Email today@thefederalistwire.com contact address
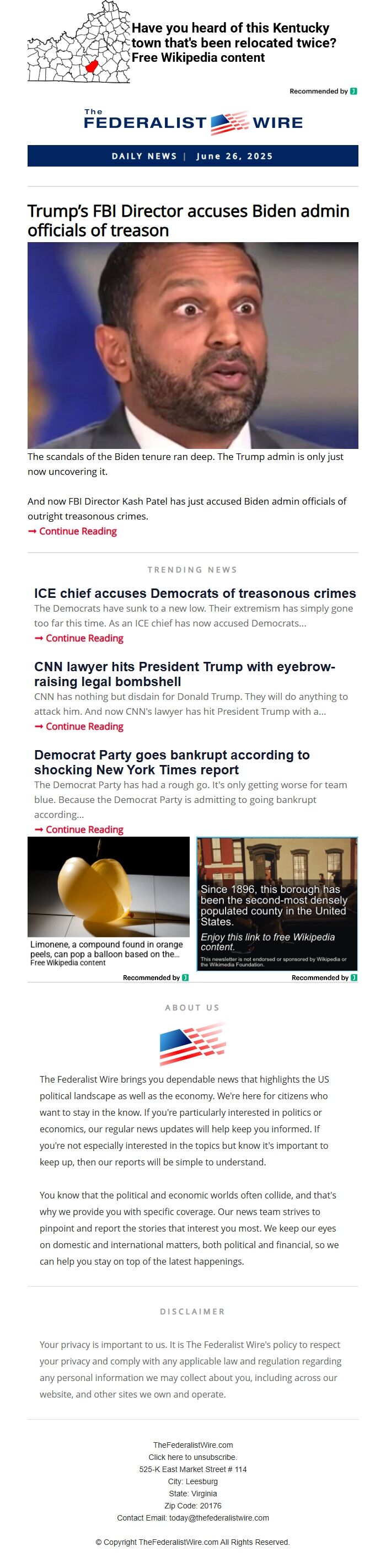Image resolution: width=386 pixels, height=1568 pixels. click(218, 1517)
